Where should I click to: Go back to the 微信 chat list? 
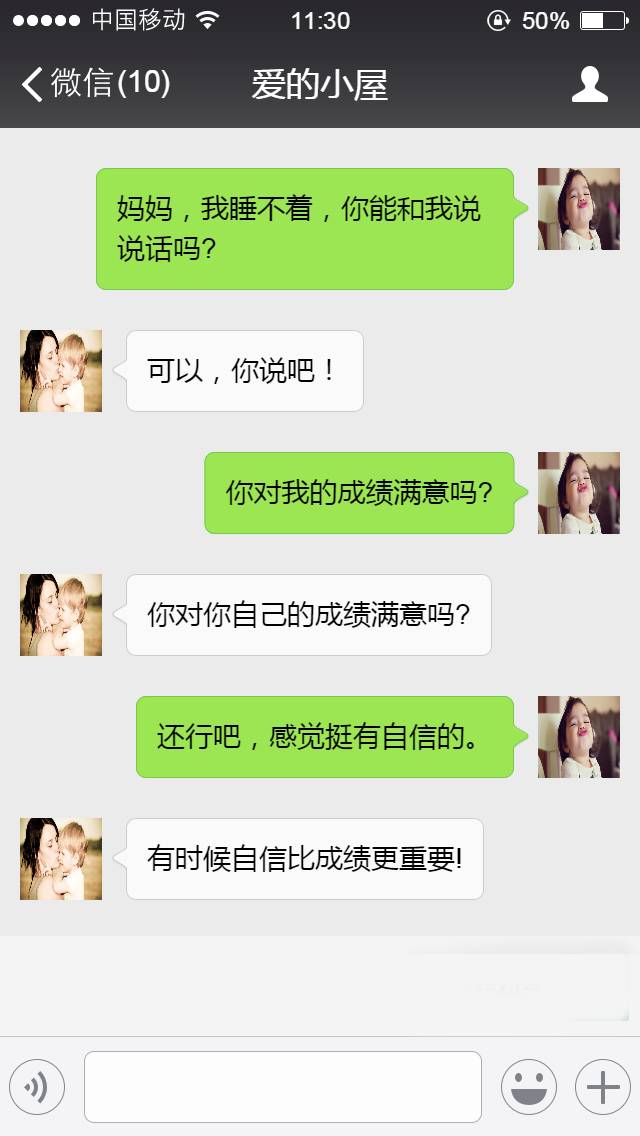click(95, 84)
